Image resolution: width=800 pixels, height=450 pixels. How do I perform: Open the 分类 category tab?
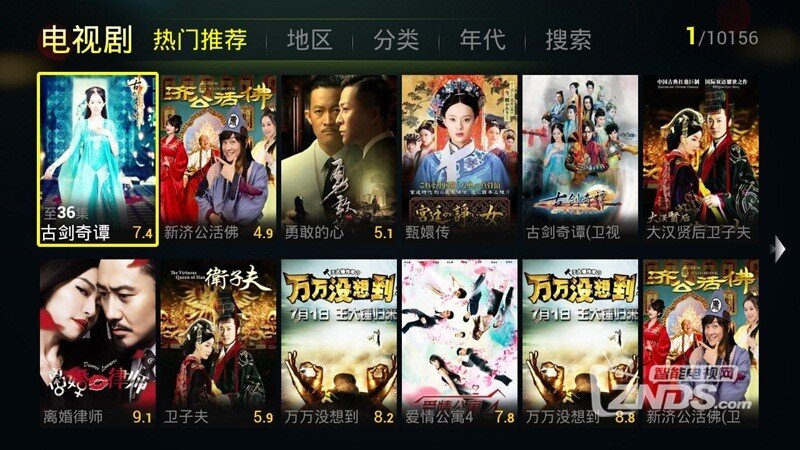[395, 40]
